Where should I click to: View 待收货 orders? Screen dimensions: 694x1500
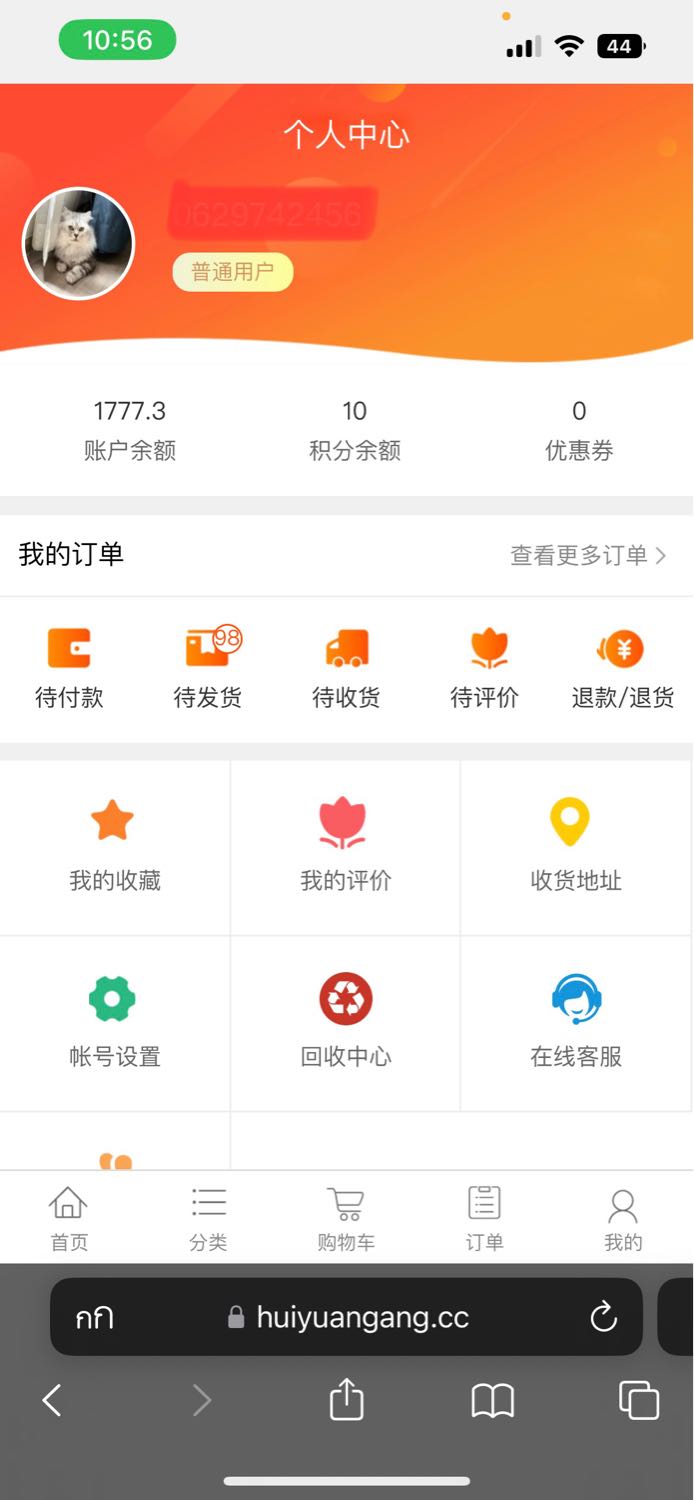click(346, 667)
